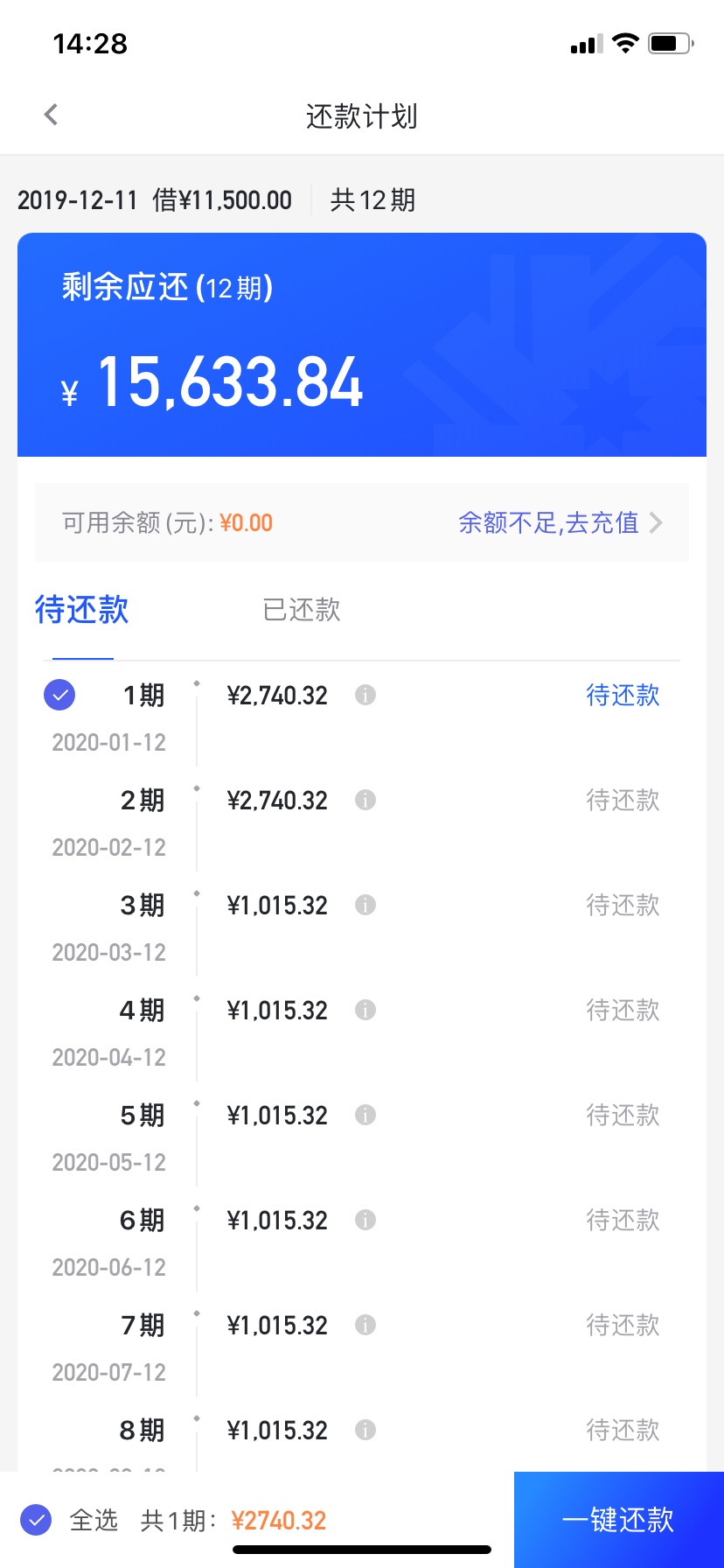The height and width of the screenshot is (1568, 724).
Task: Tap the 待还款 status on 1期
Action: point(623,696)
